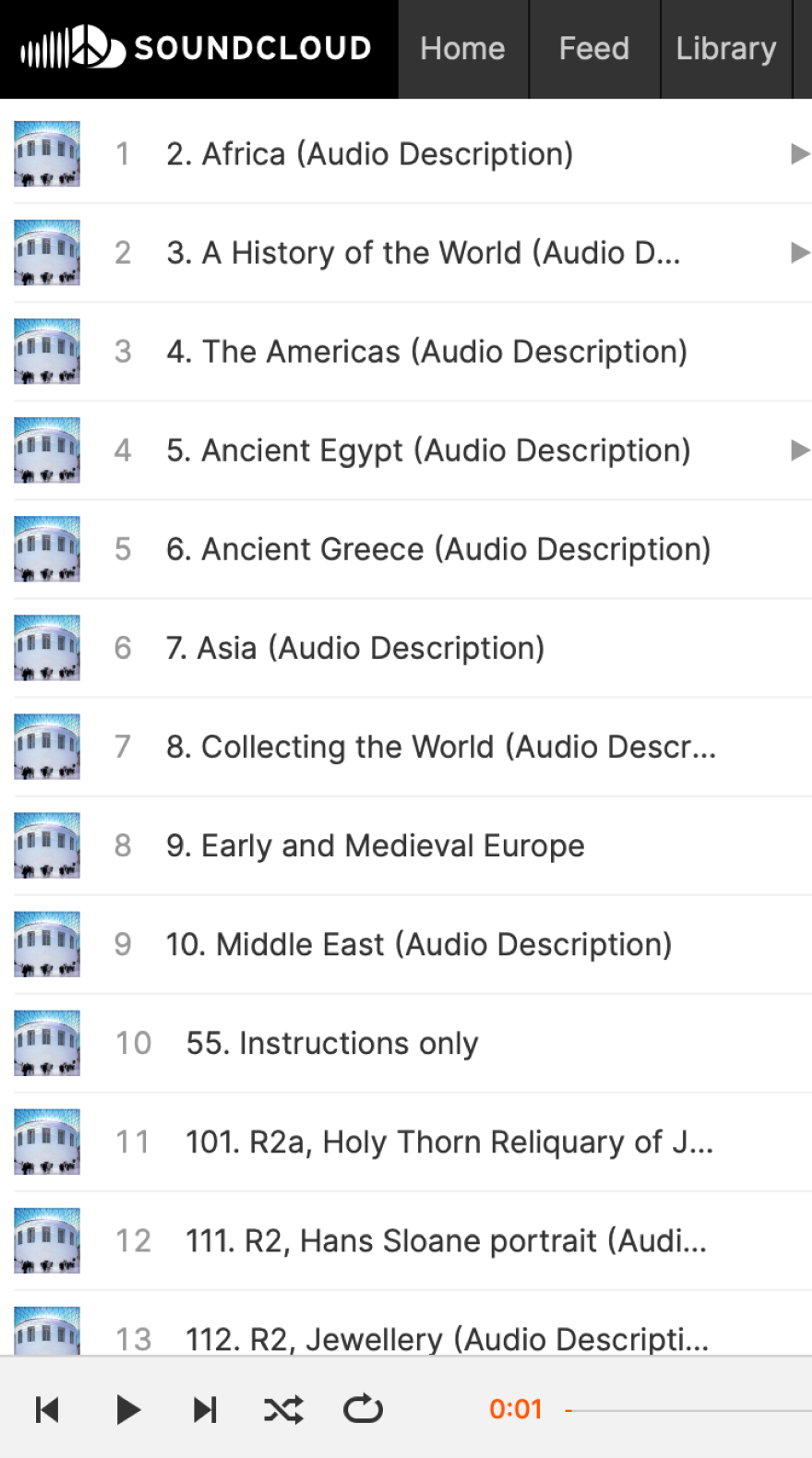Play 111. R2, Hans Sloane portrait track
The height and width of the screenshot is (1458, 812).
[446, 1241]
